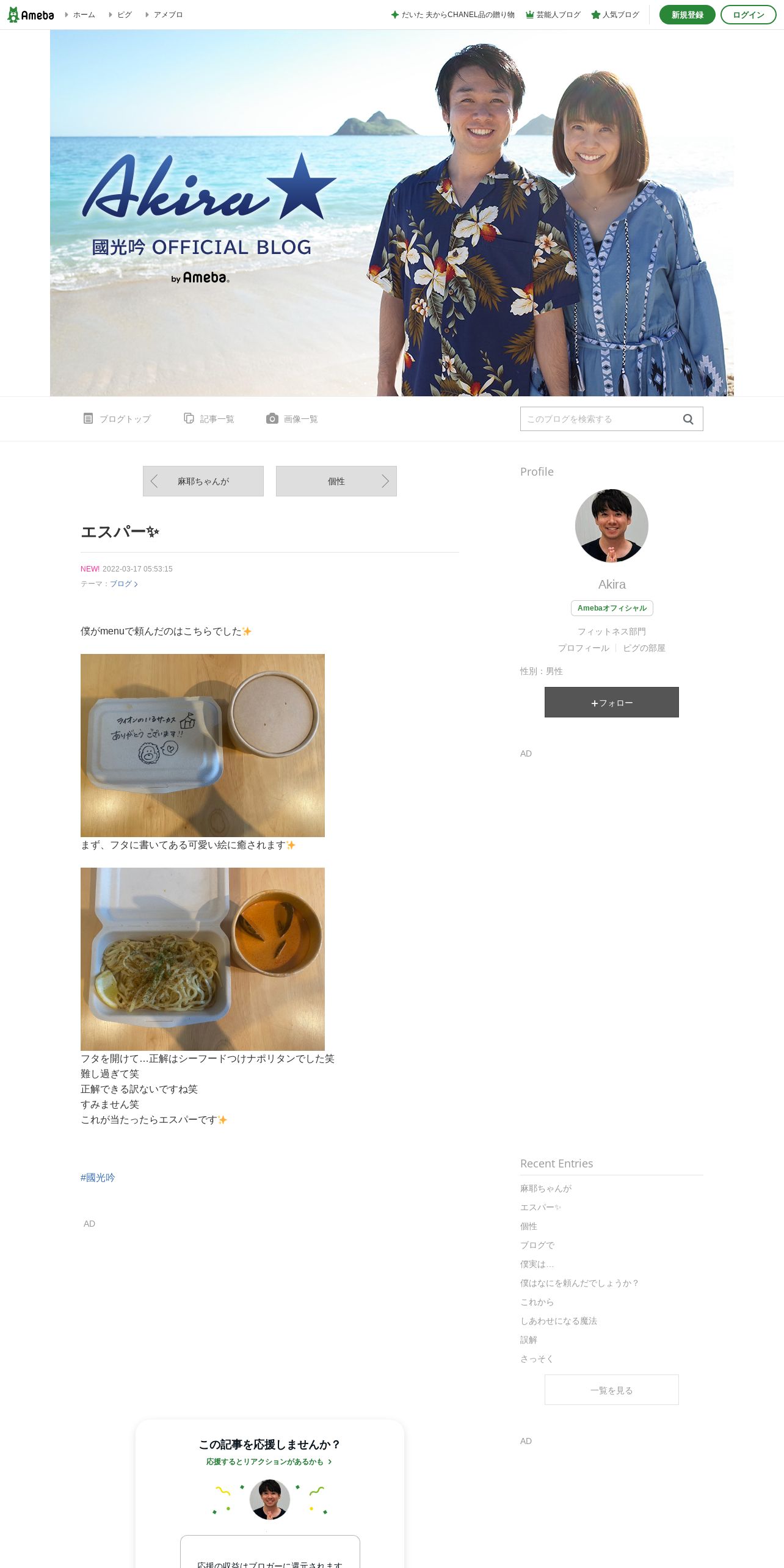This screenshot has height=1568, width=784.
Task: Open ブログトップ blog top
Action: 117,419
